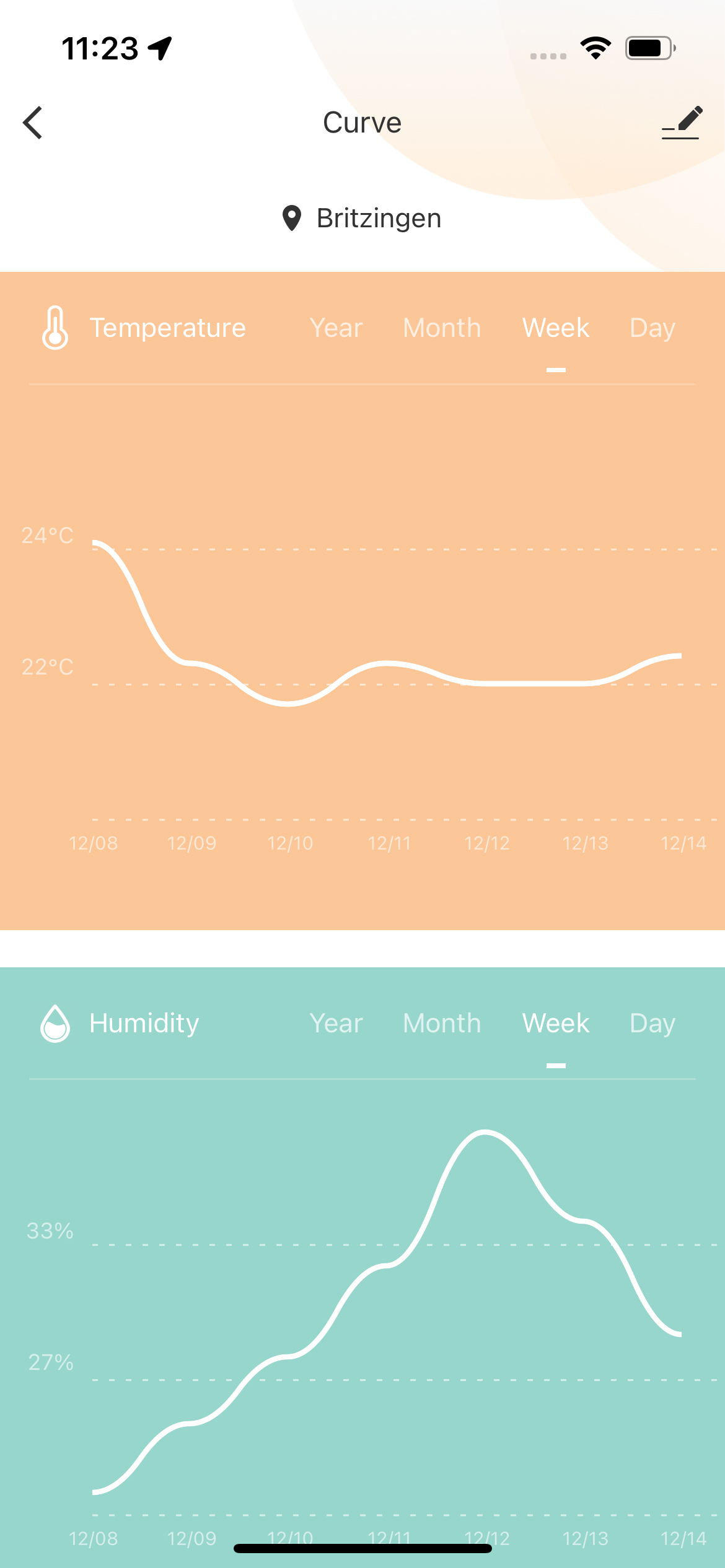The width and height of the screenshot is (725, 1568).
Task: Open the edit pencil icon
Action: [682, 123]
